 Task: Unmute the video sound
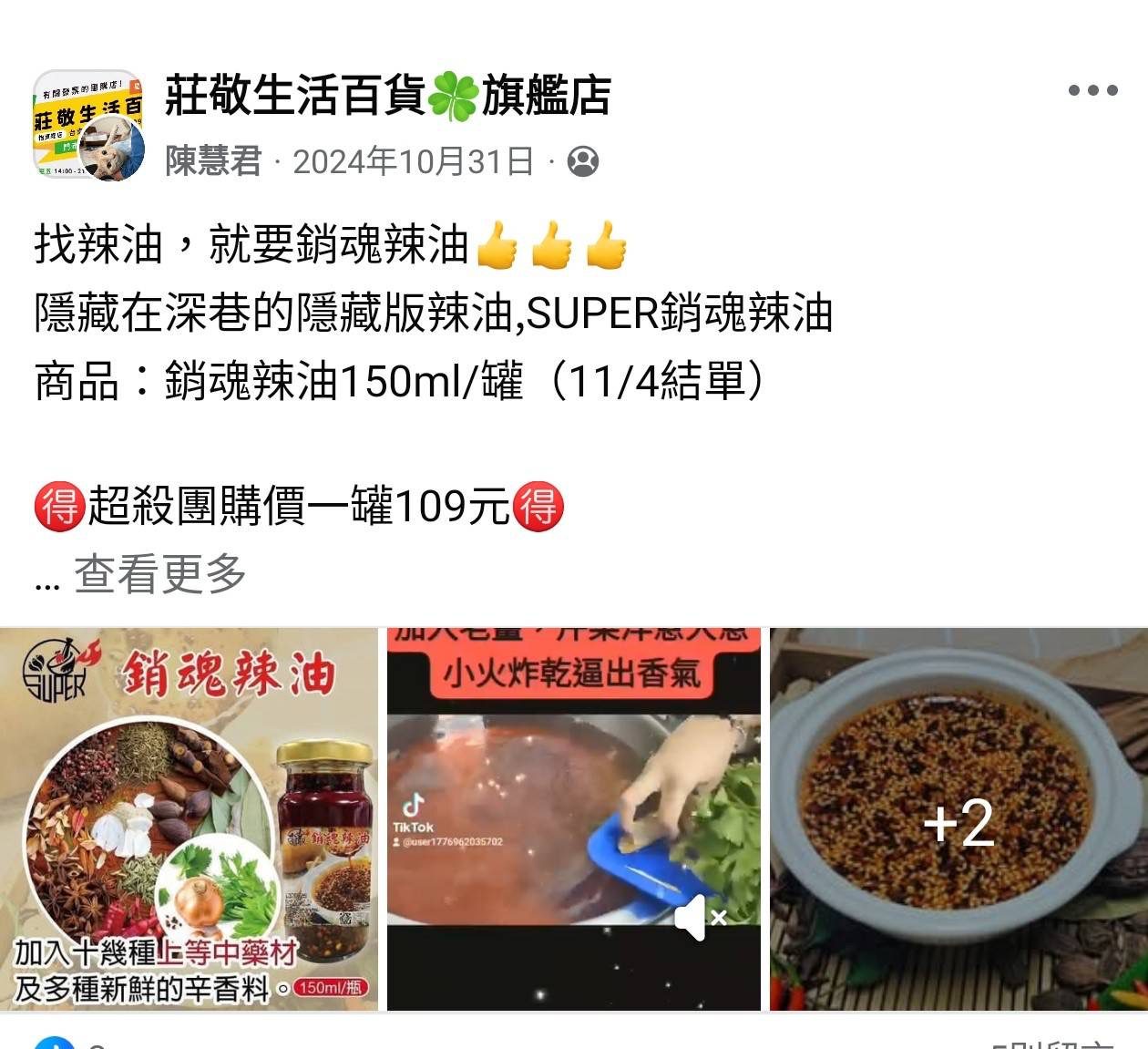[x=699, y=918]
